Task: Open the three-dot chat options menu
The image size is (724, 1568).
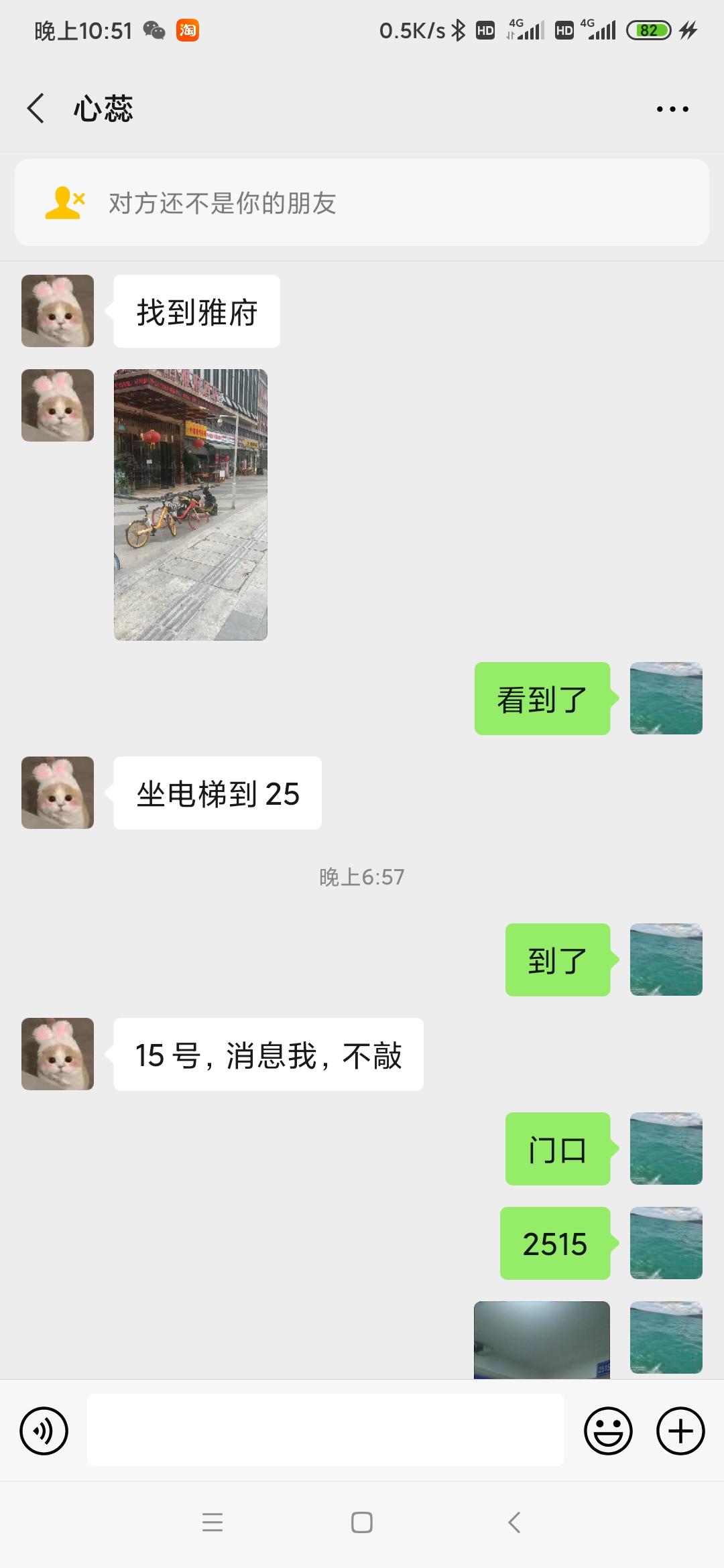Action: 672,109
